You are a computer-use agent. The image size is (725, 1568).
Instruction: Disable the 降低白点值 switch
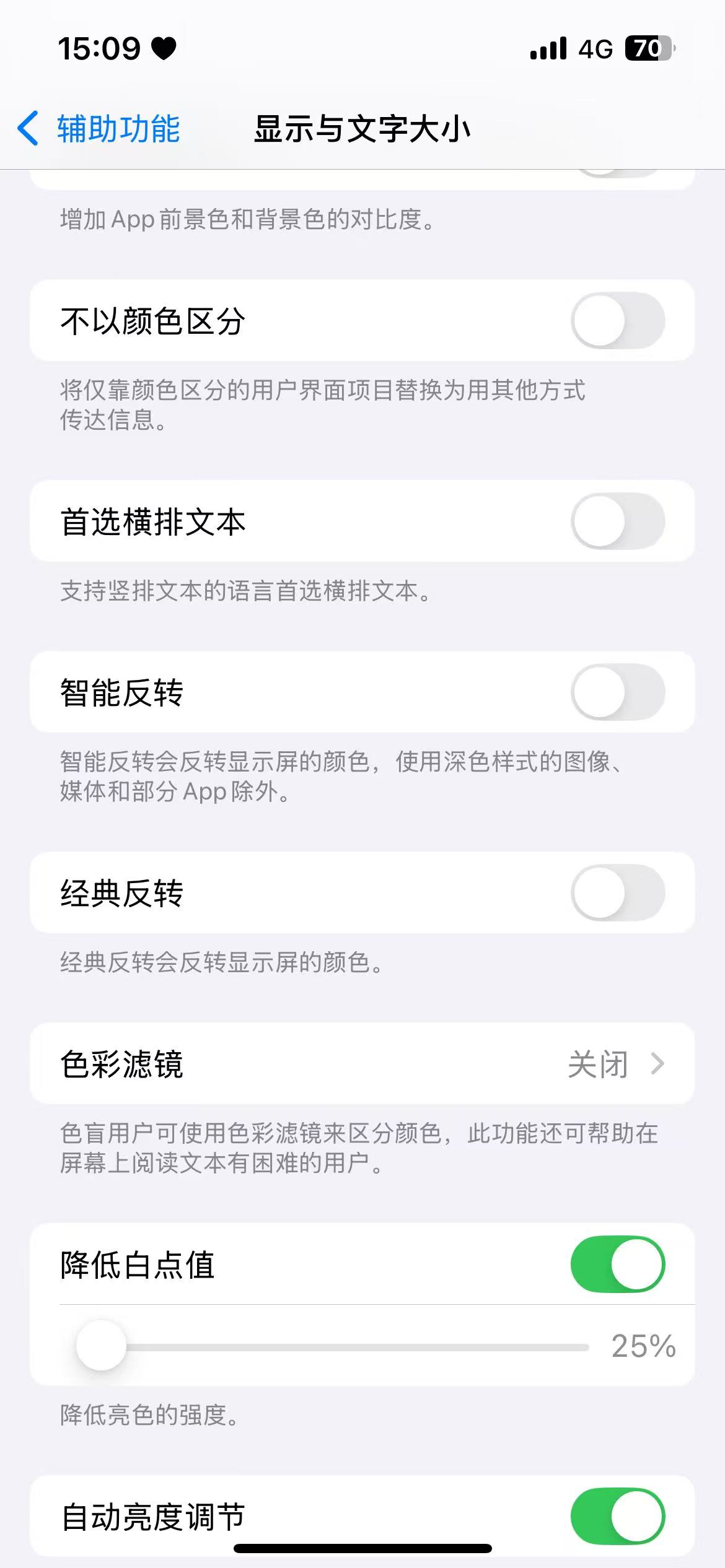click(x=617, y=1265)
